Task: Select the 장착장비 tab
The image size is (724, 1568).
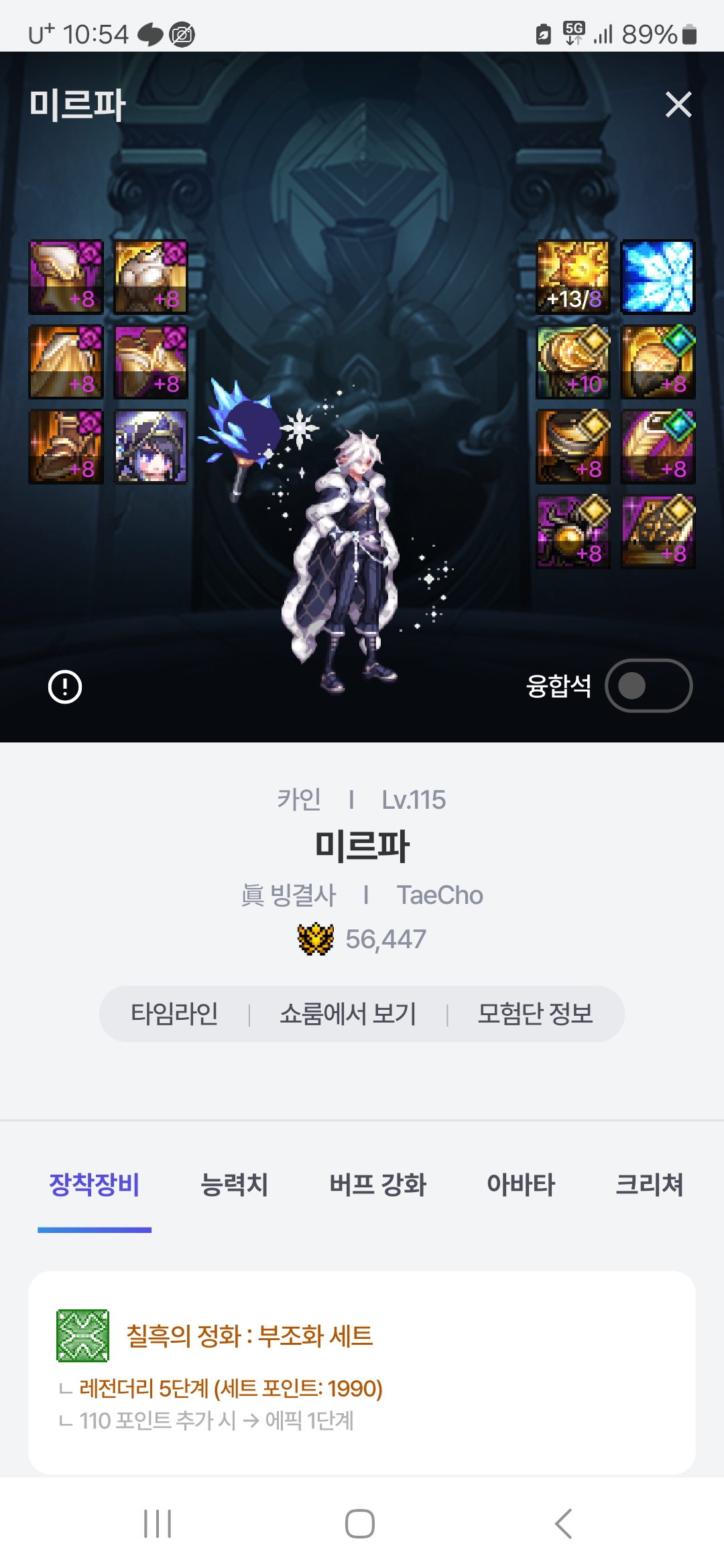Action: point(95,1185)
